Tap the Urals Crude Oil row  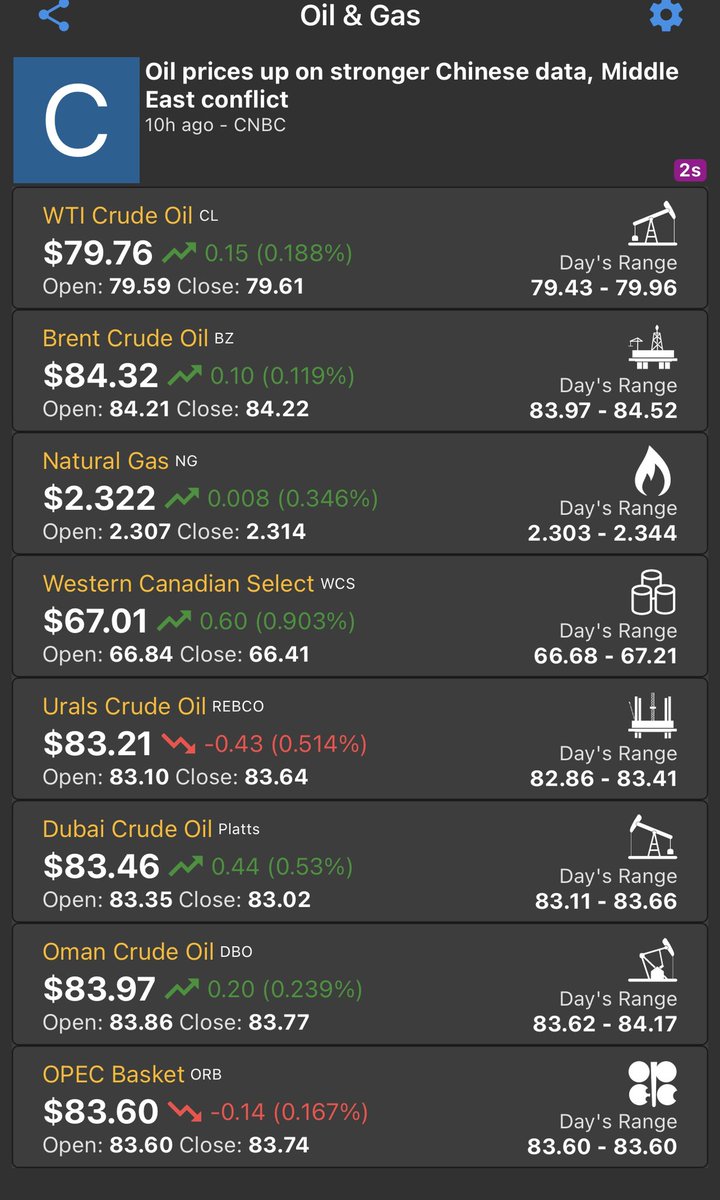pos(360,740)
